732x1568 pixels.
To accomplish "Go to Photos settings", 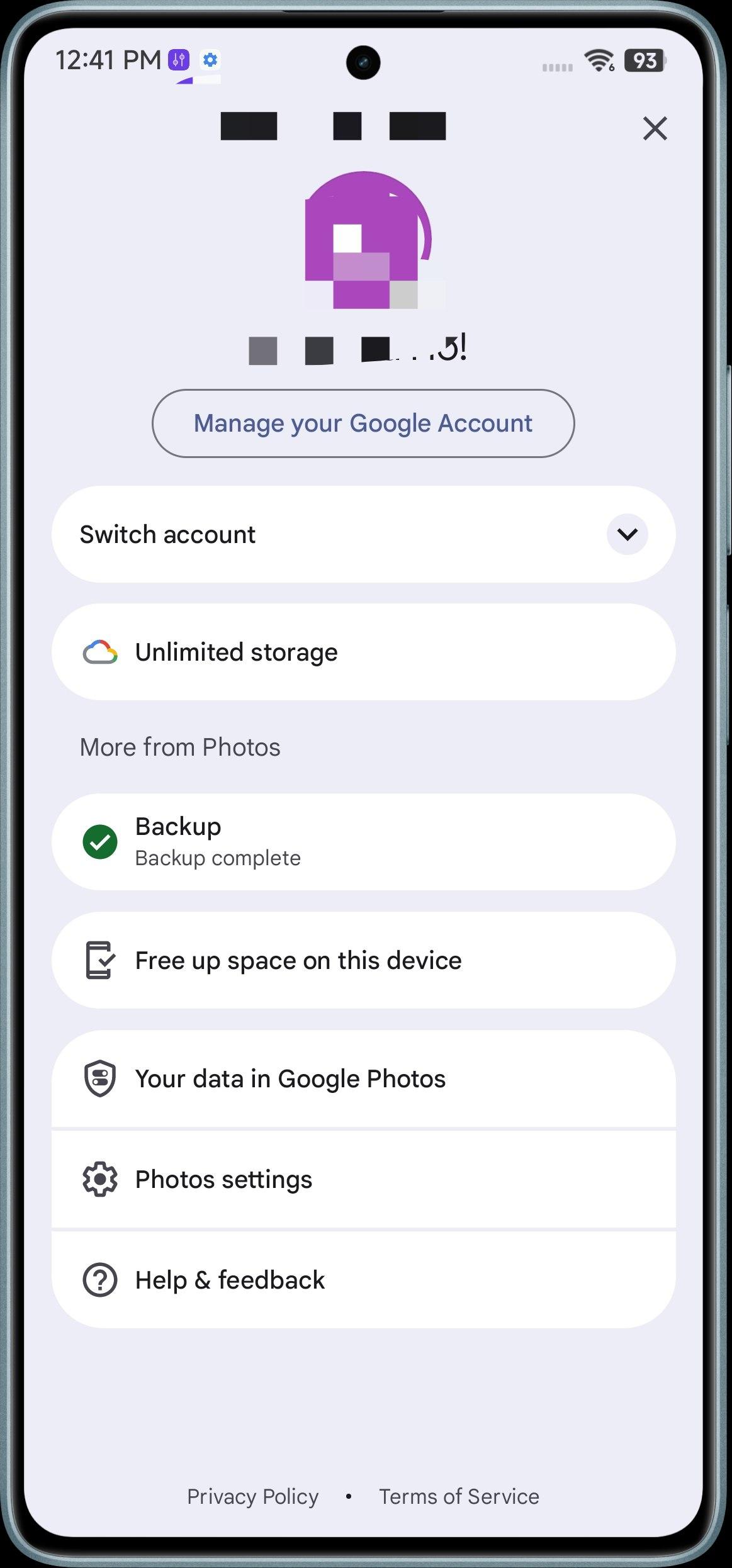I will point(363,1179).
